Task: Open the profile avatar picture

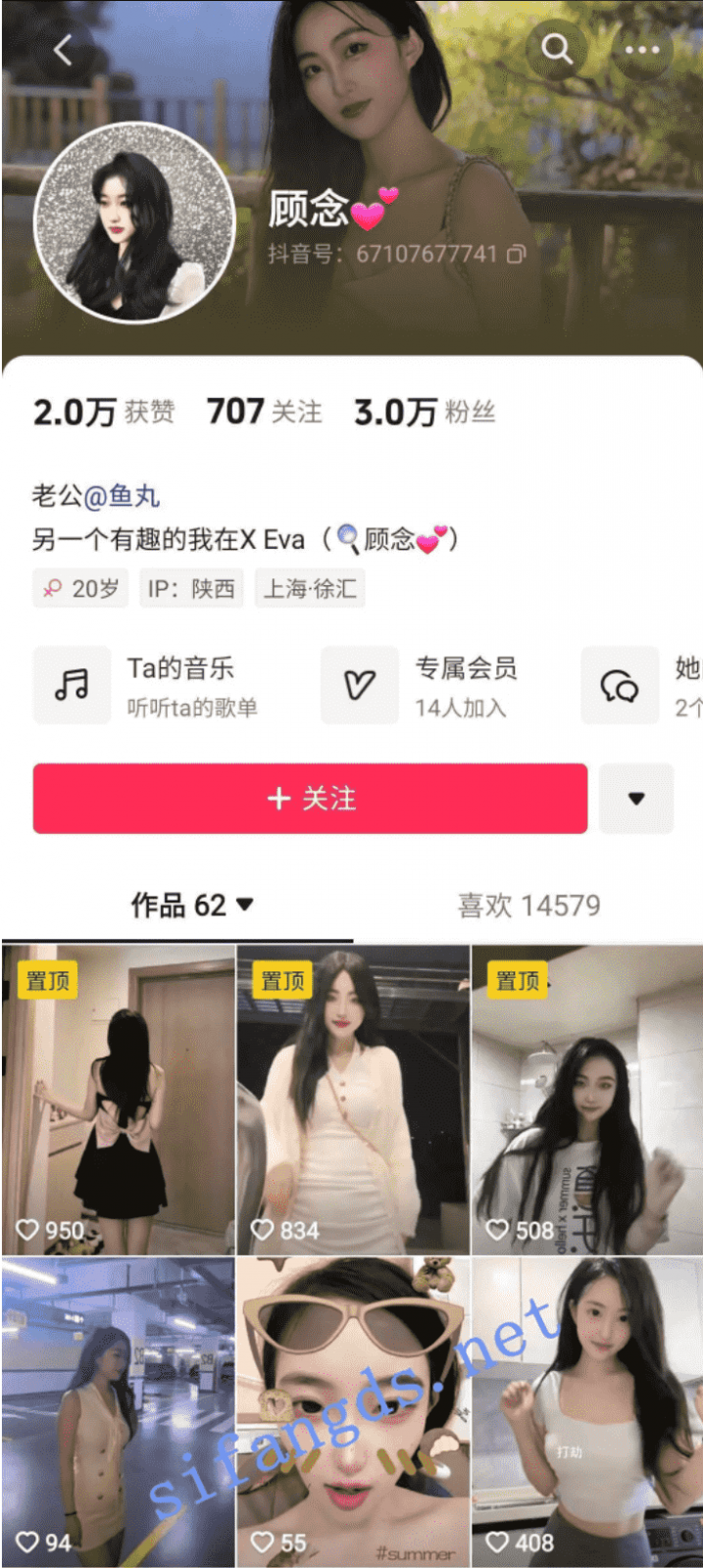Action: (134, 223)
